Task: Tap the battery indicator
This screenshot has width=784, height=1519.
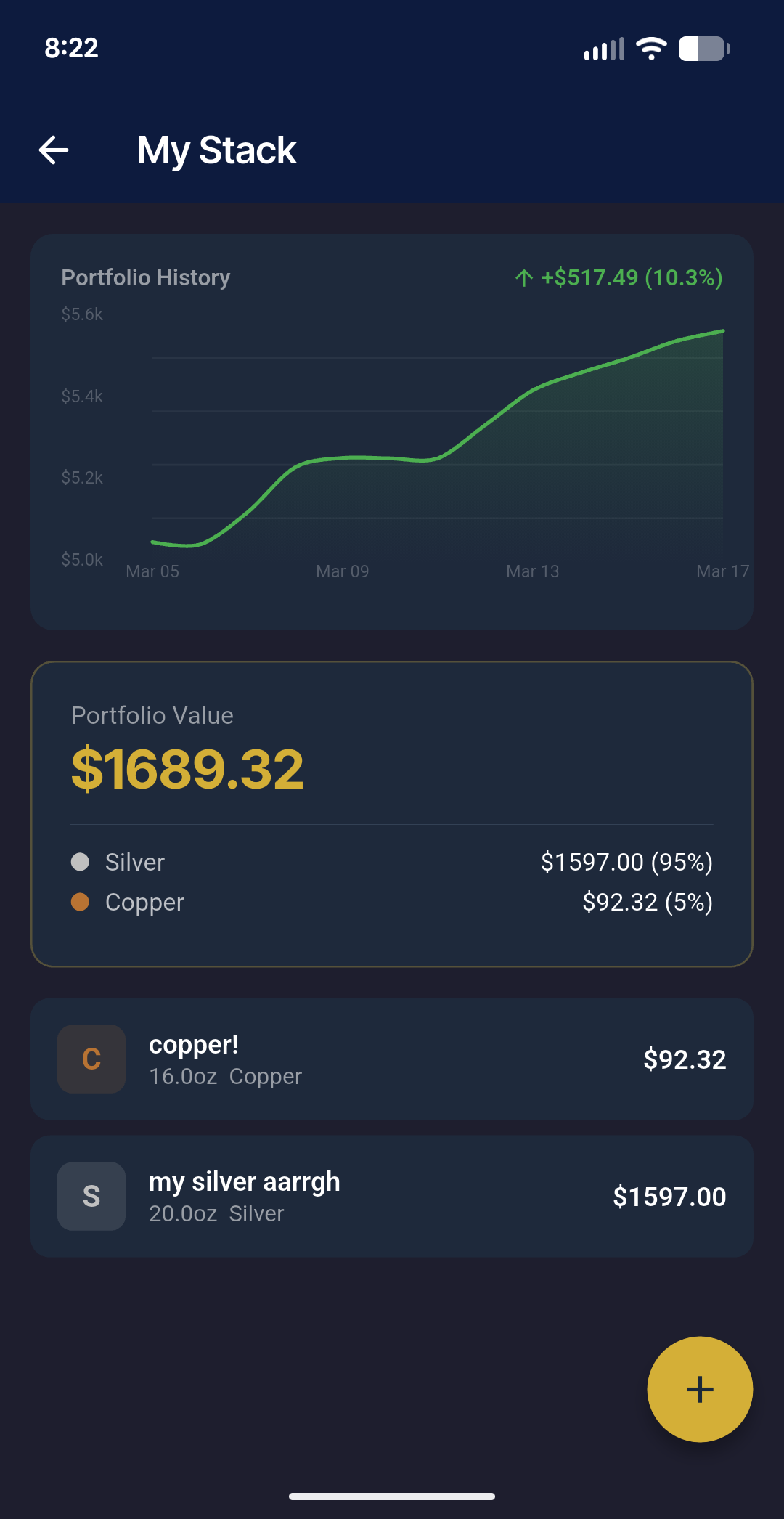Action: (x=701, y=49)
